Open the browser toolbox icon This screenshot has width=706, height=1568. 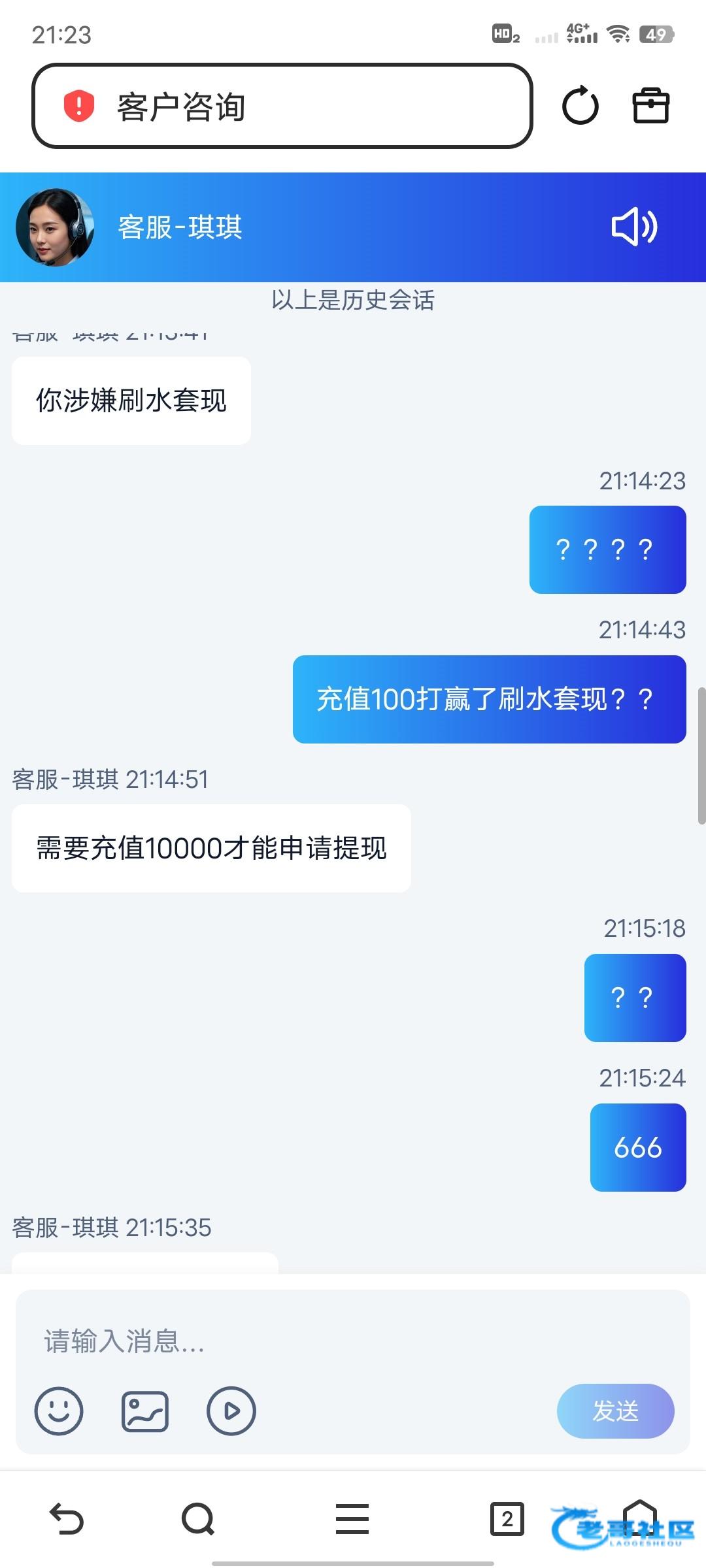pos(651,106)
